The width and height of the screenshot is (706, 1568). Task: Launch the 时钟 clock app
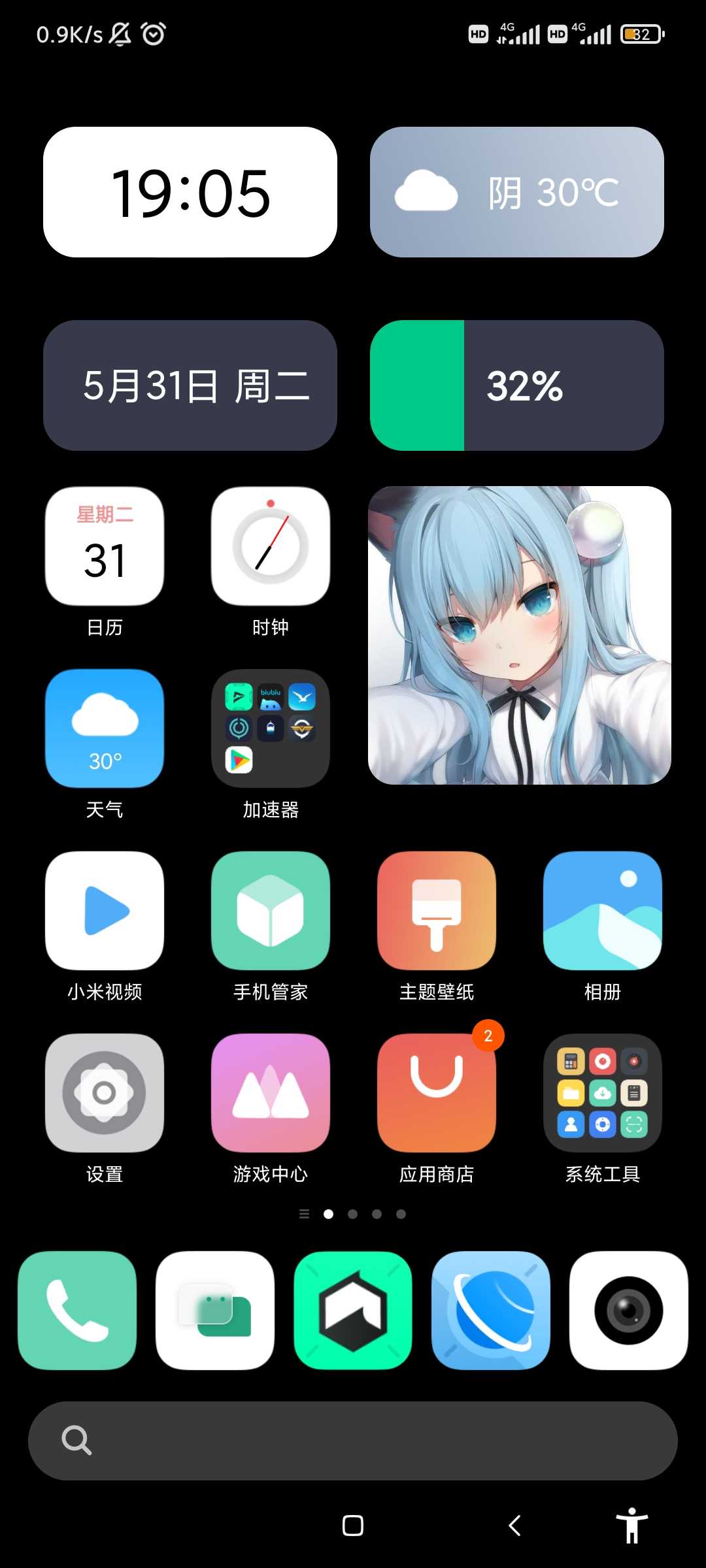pos(270,546)
